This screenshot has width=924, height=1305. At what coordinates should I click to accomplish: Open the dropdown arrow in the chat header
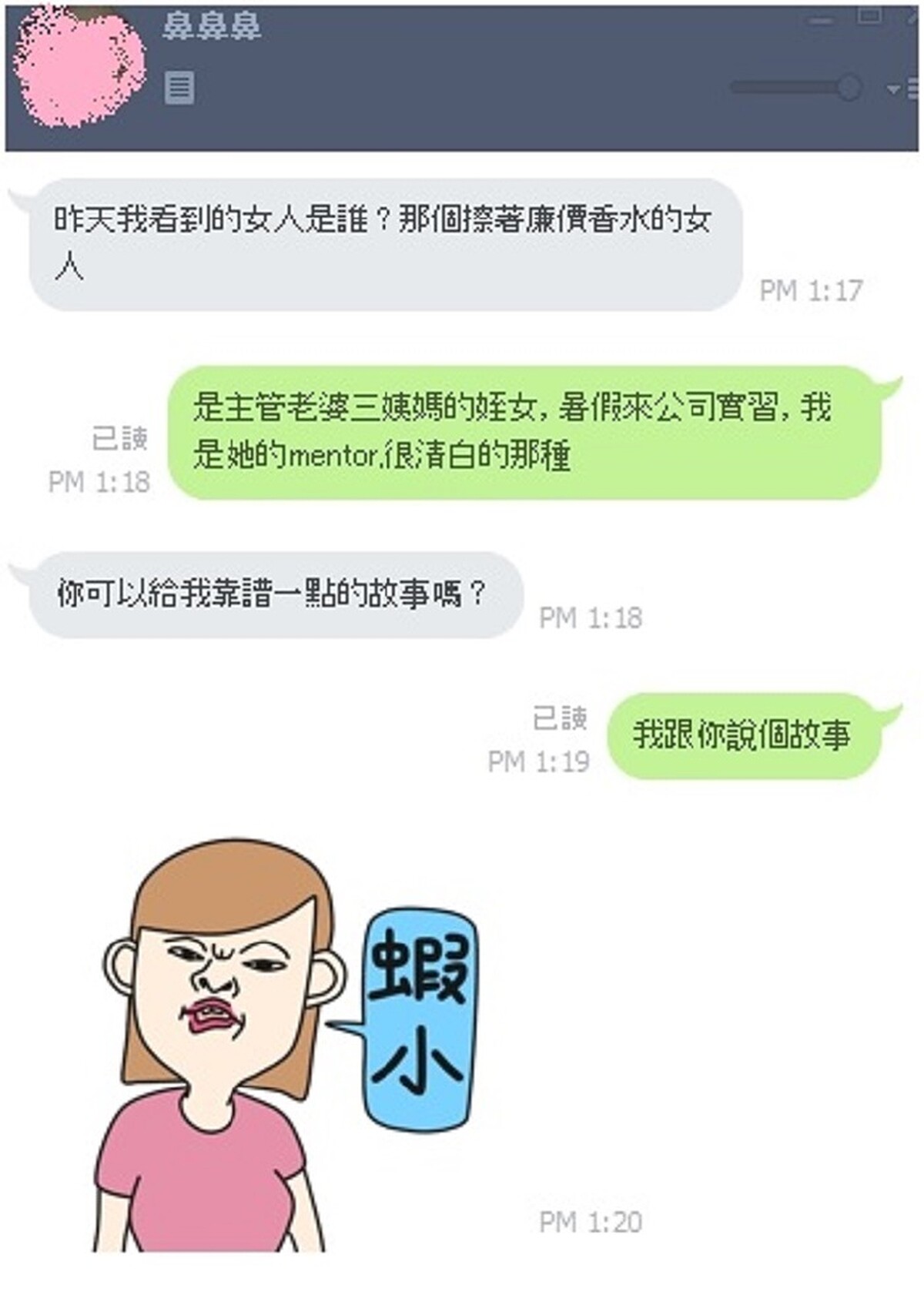click(893, 89)
